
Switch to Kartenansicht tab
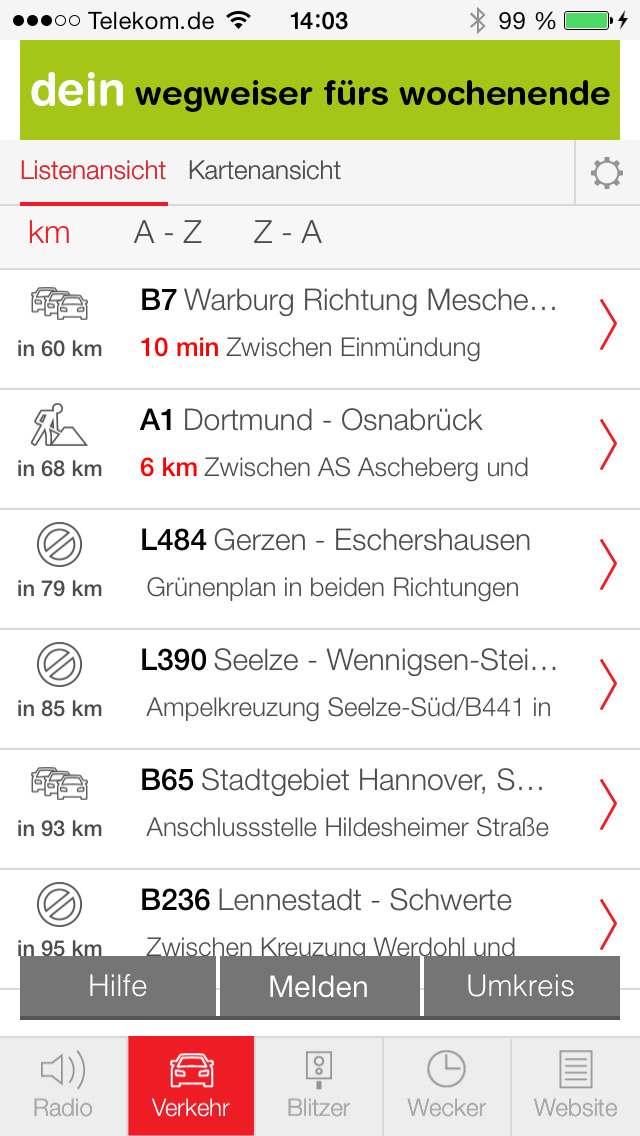(x=264, y=171)
